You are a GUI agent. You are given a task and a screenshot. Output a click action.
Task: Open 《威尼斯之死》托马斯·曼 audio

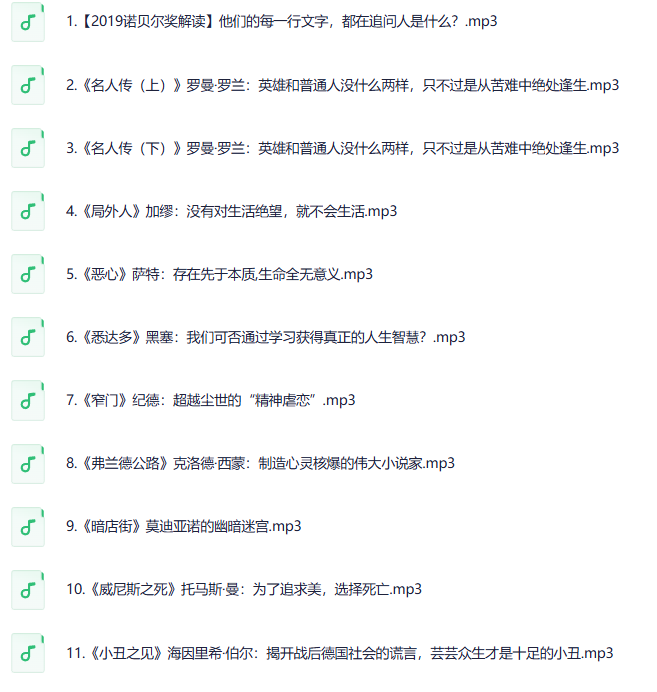coord(244,589)
